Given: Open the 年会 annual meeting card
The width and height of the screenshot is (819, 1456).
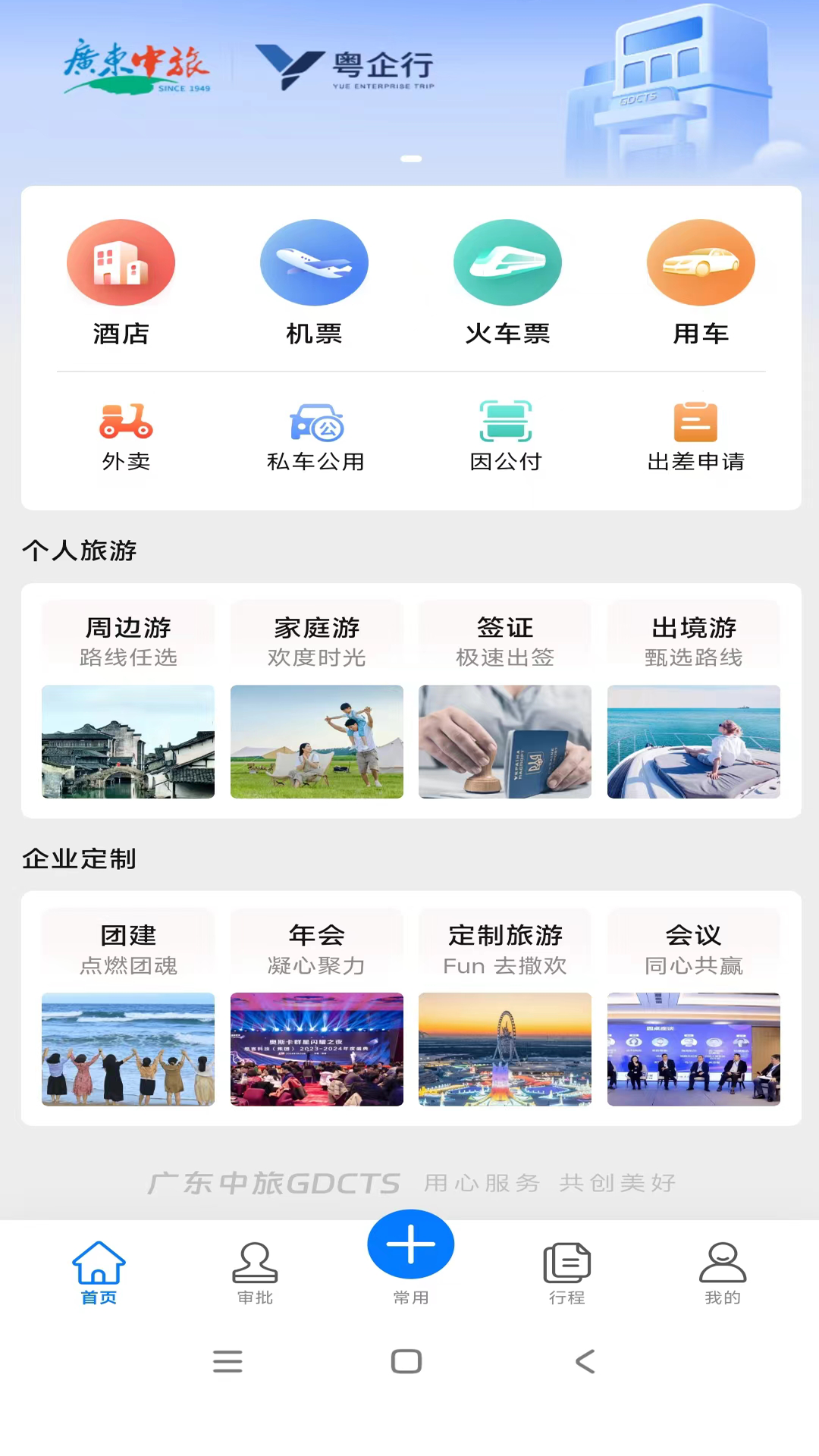Looking at the screenshot, I should pyautogui.click(x=317, y=1007).
